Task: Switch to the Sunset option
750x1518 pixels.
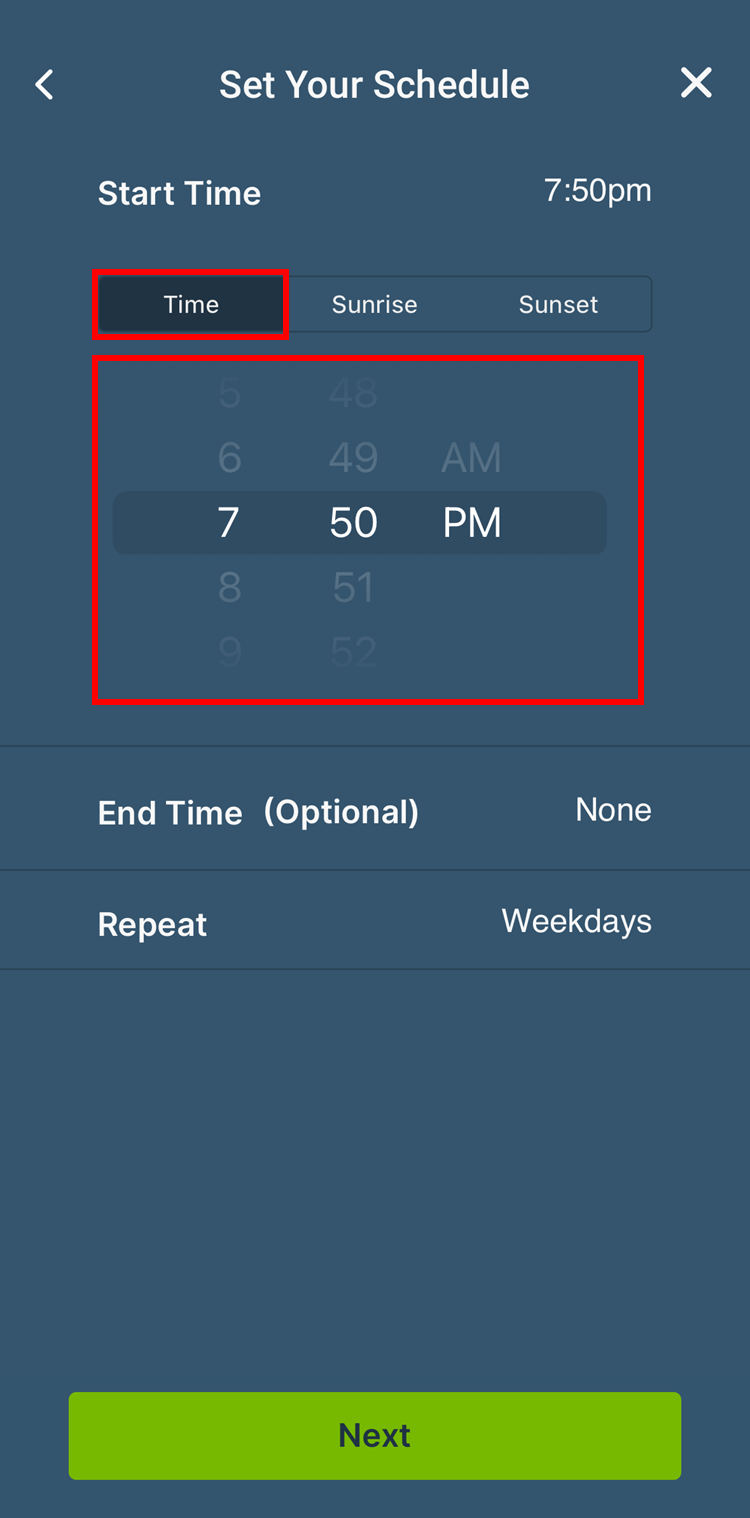Action: 558,304
